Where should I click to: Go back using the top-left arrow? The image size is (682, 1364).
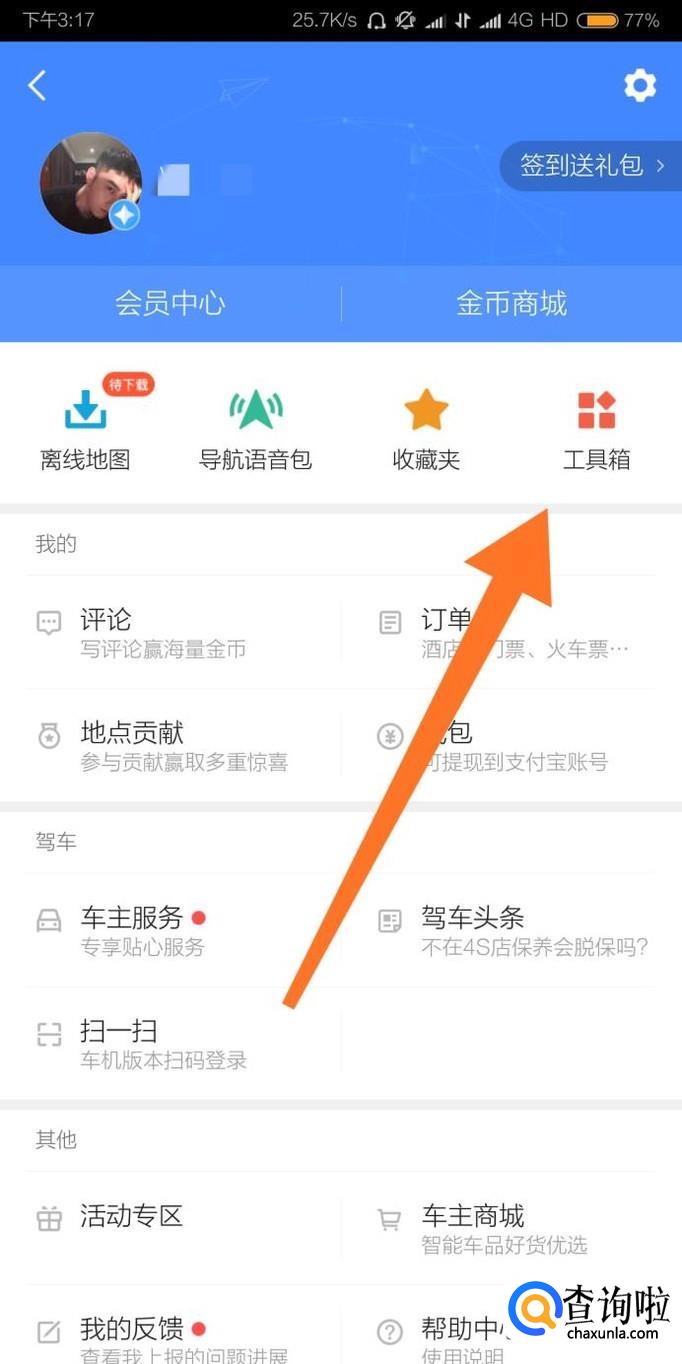click(x=37, y=86)
